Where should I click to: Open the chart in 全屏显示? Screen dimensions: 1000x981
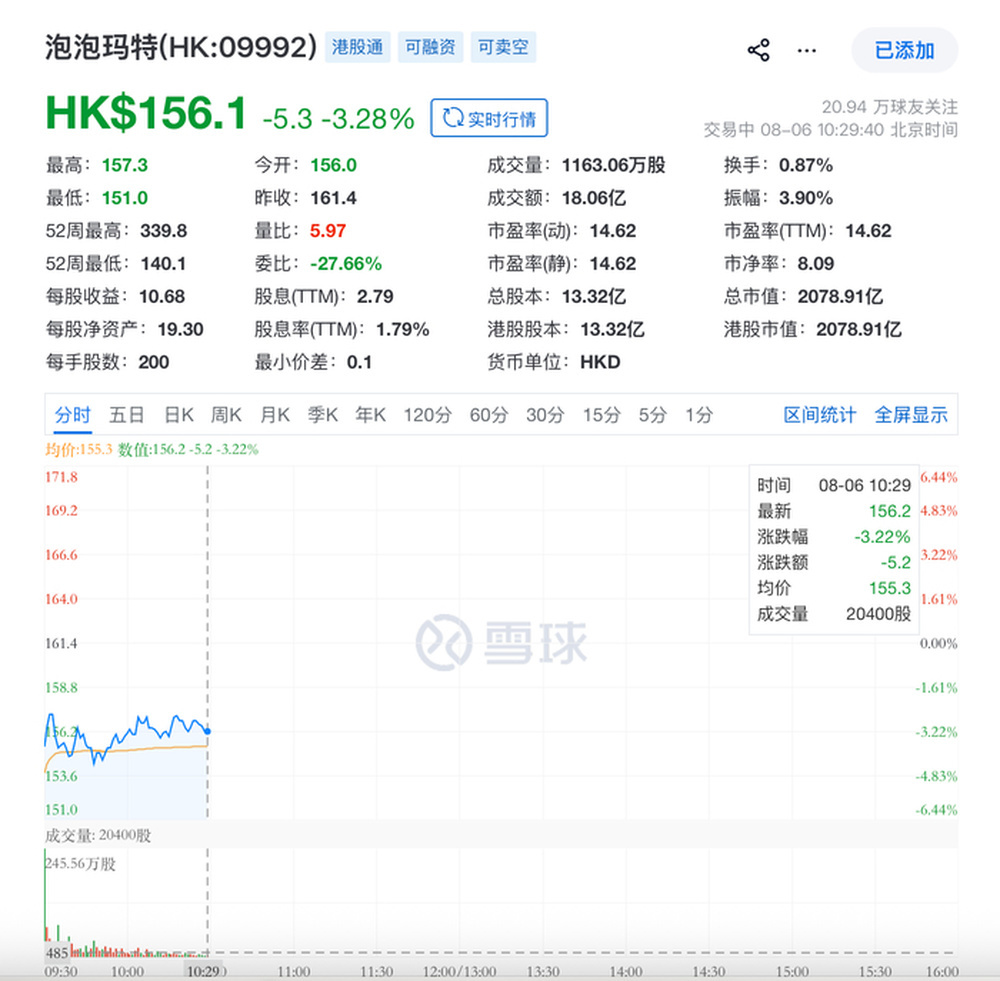(x=911, y=415)
